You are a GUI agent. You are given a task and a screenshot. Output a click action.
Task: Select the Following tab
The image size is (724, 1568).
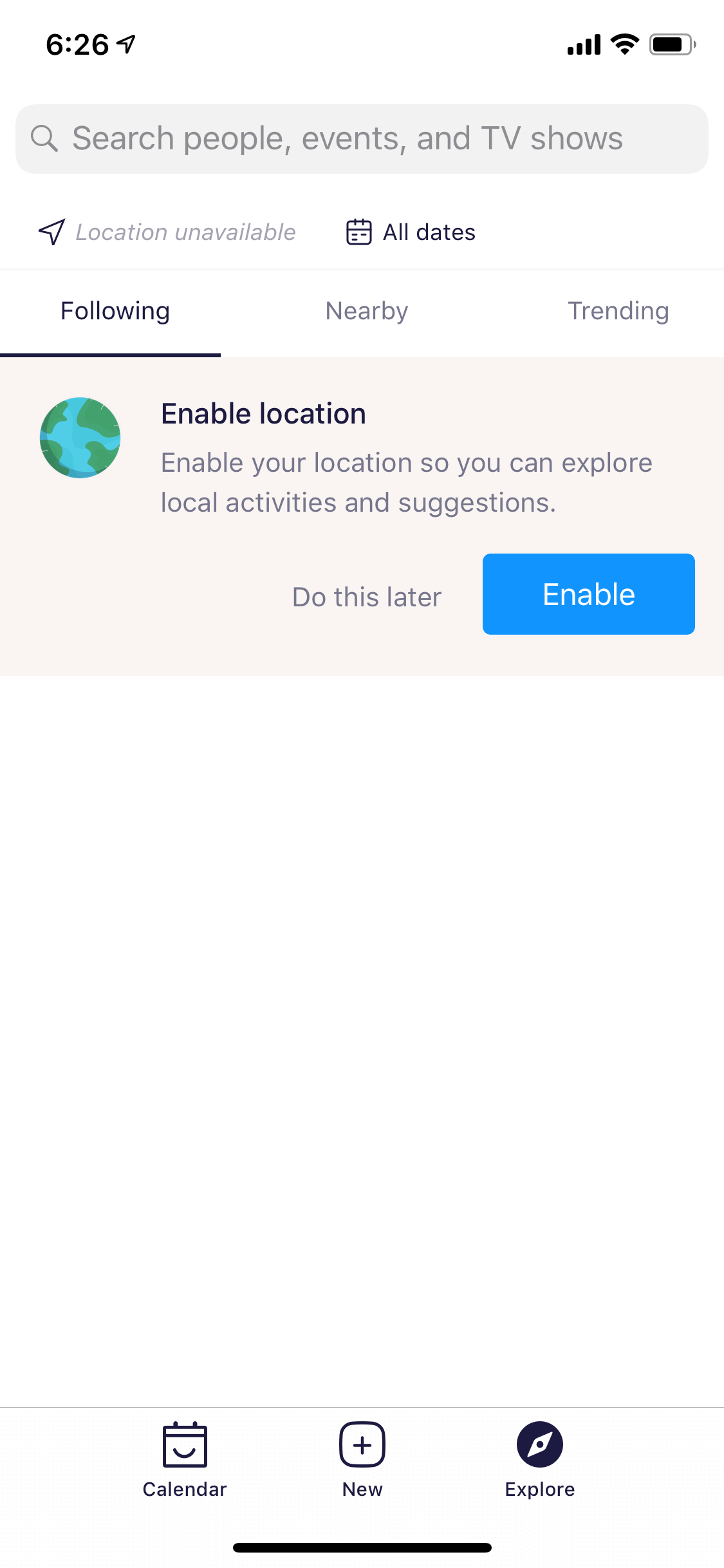115,311
